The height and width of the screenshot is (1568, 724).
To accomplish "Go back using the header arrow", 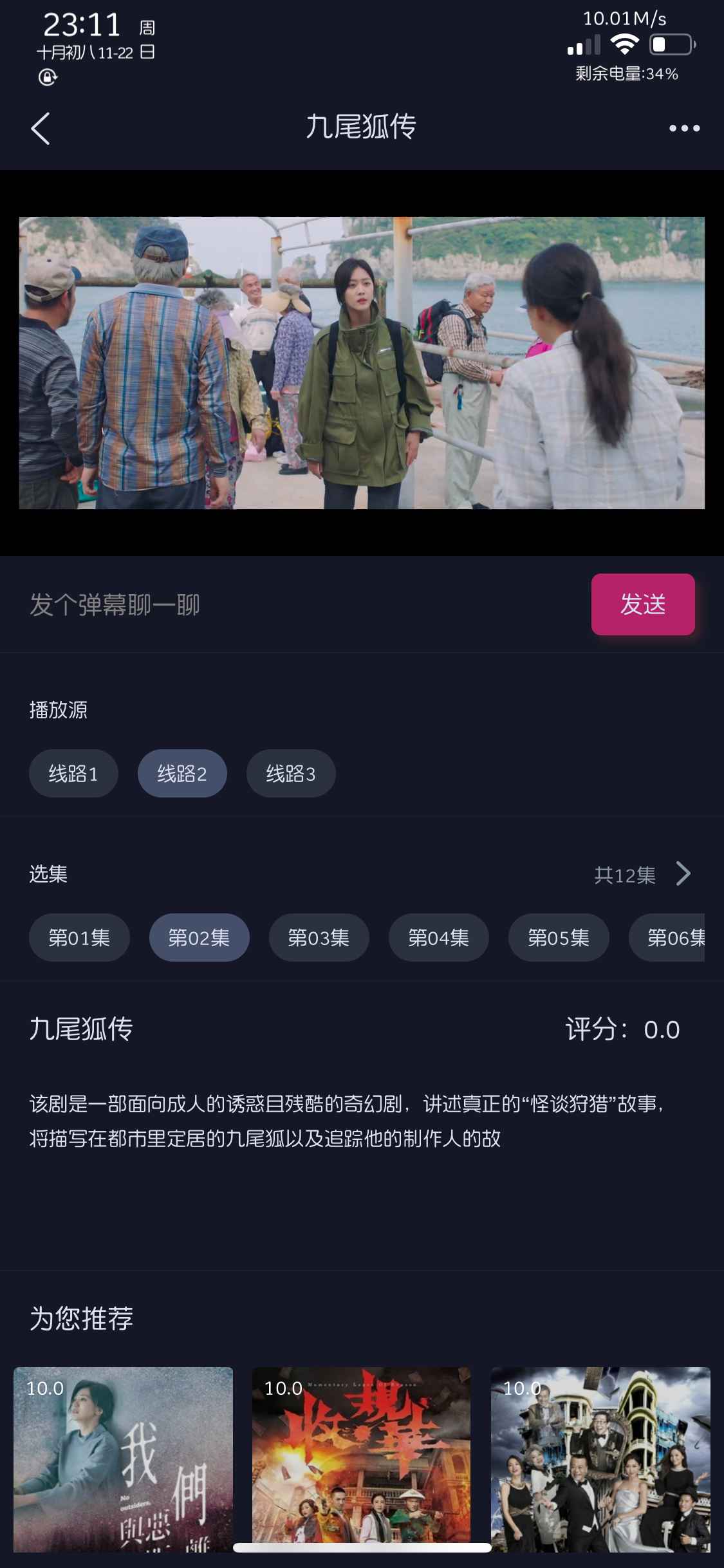I will [40, 129].
